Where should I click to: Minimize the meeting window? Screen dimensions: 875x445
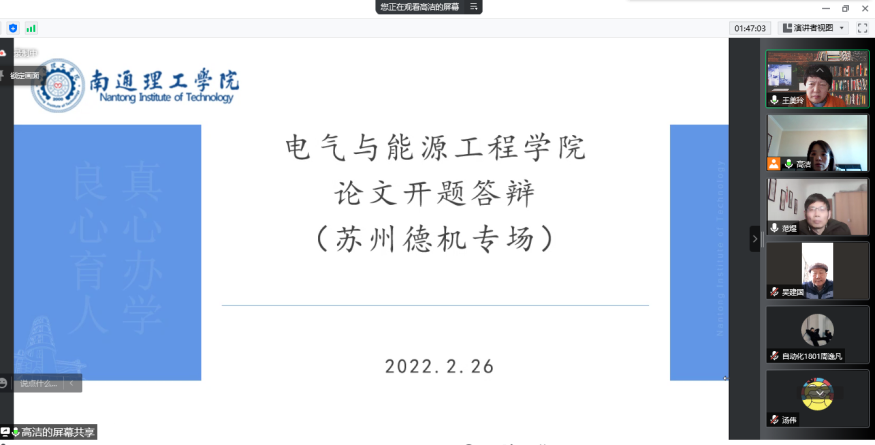pos(824,8)
